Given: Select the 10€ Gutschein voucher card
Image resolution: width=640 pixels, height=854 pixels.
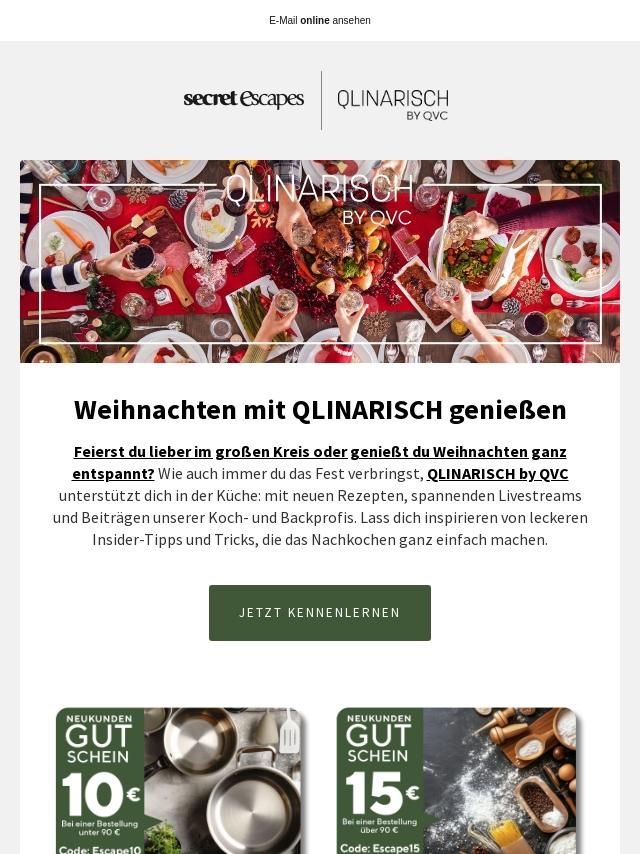Looking at the screenshot, I should tap(178, 780).
